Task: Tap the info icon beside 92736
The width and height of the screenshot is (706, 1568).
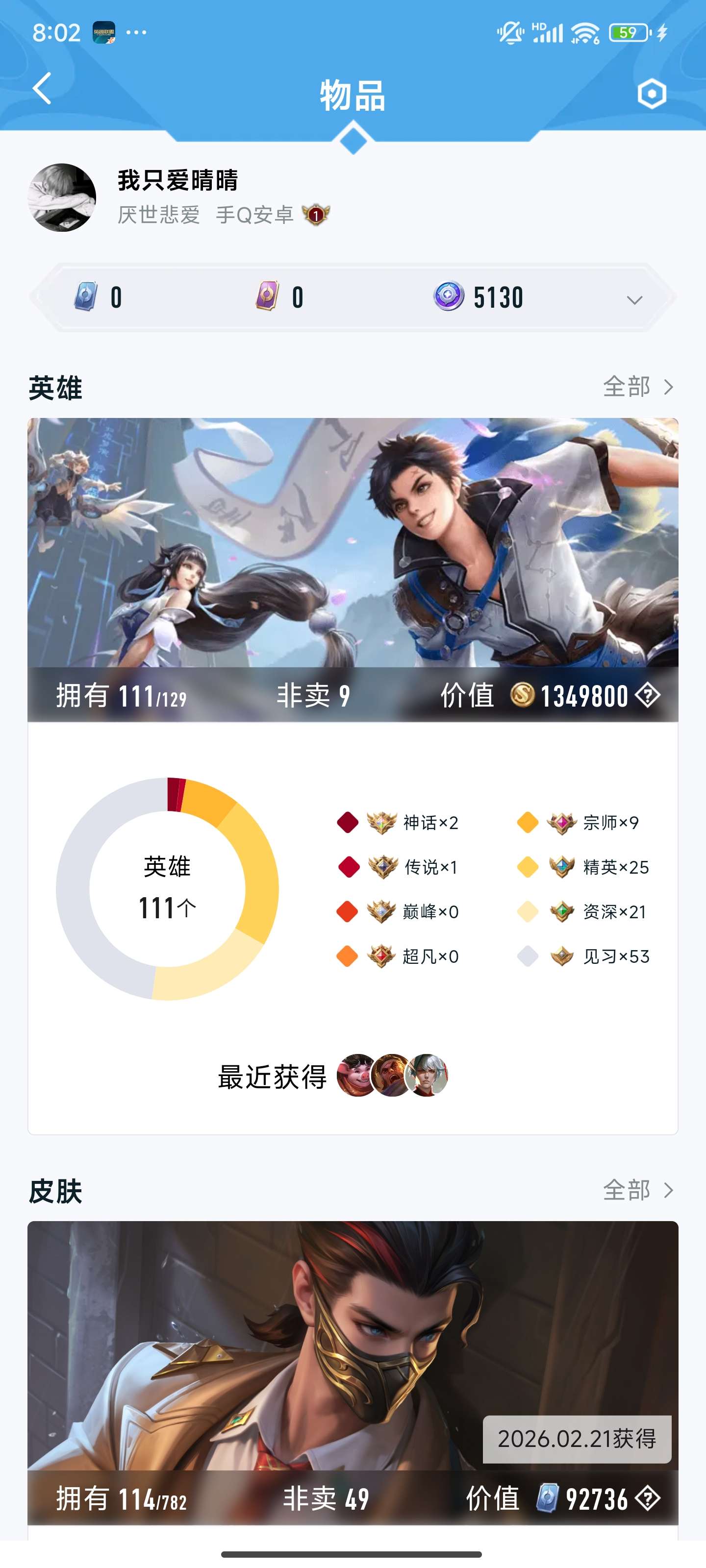Action: click(647, 1498)
